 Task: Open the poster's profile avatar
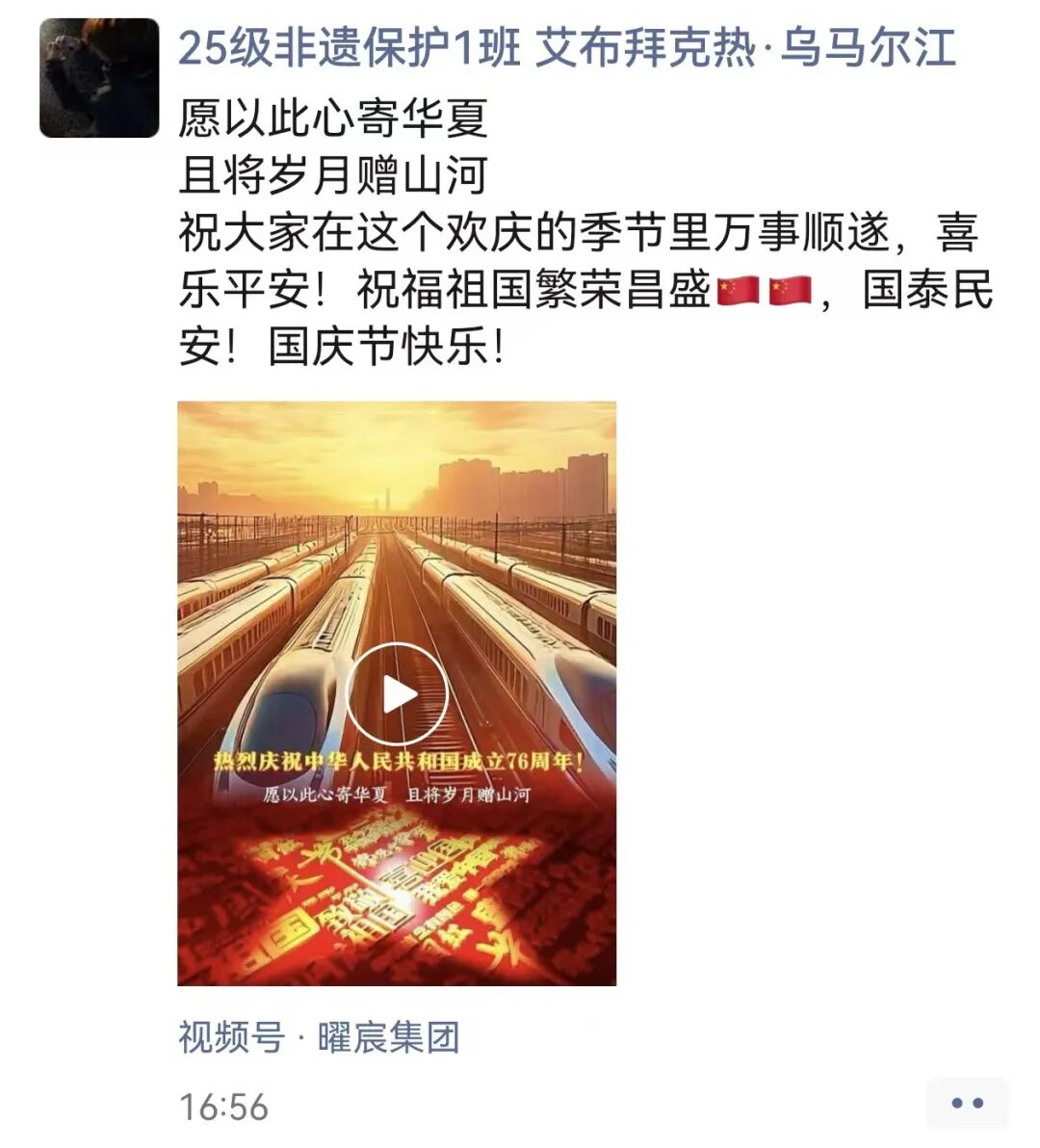pos(99,78)
